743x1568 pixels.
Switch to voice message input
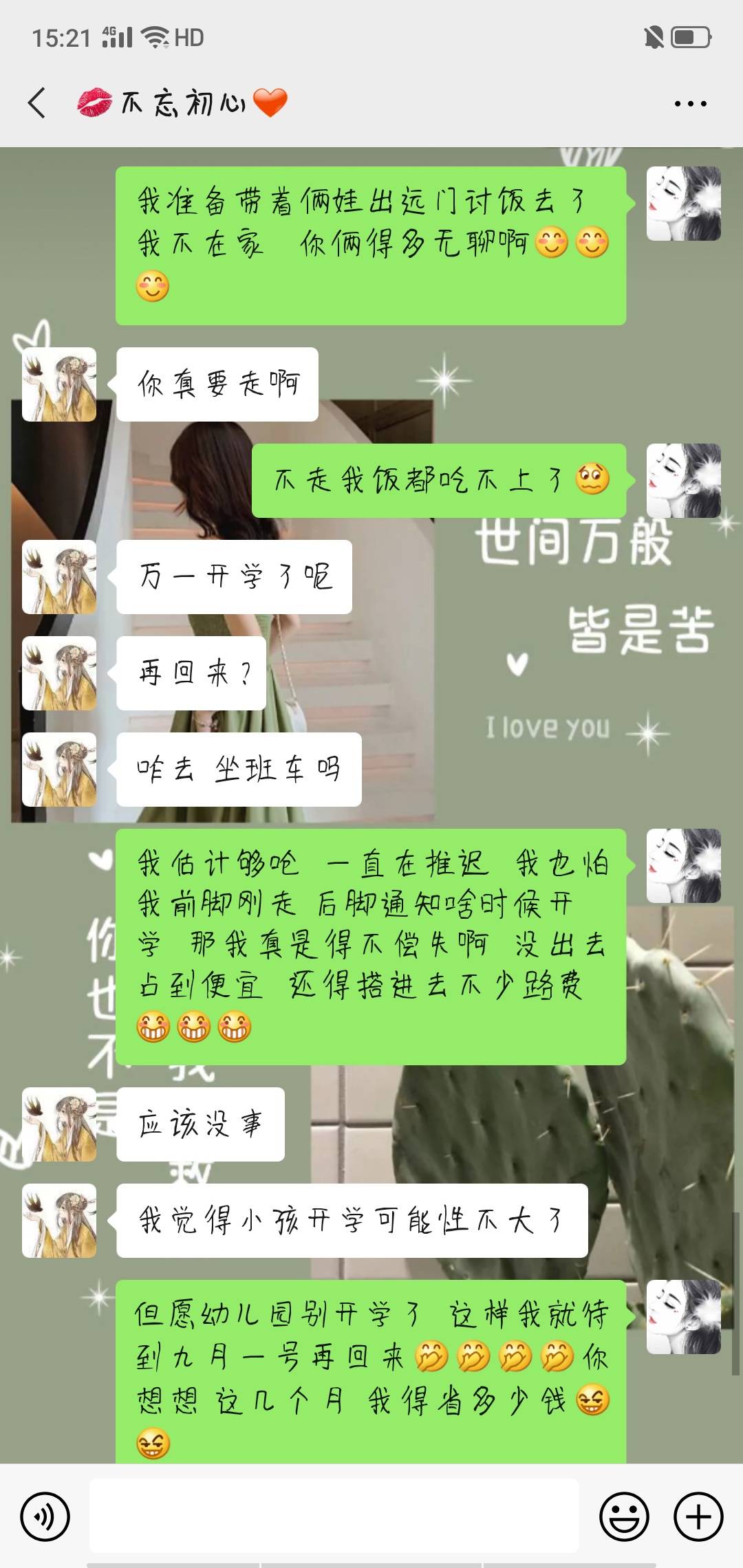coord(45,1516)
